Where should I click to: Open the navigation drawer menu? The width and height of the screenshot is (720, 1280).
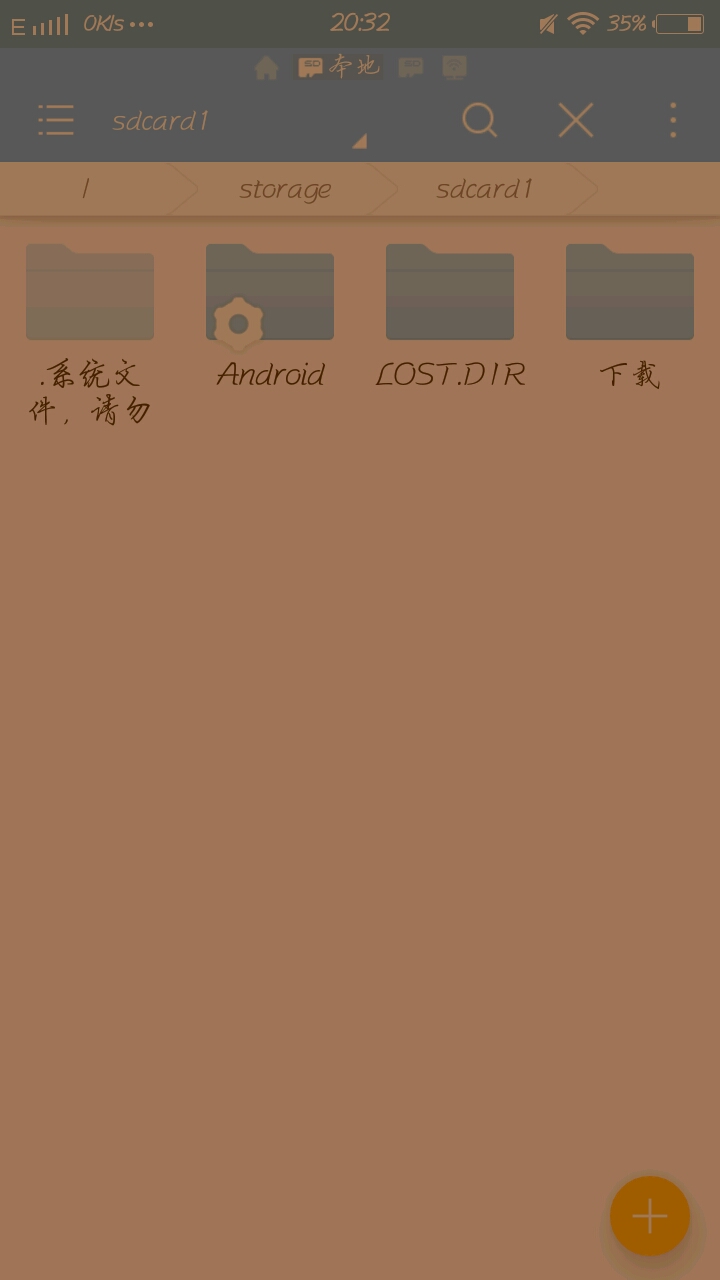[x=56, y=120]
